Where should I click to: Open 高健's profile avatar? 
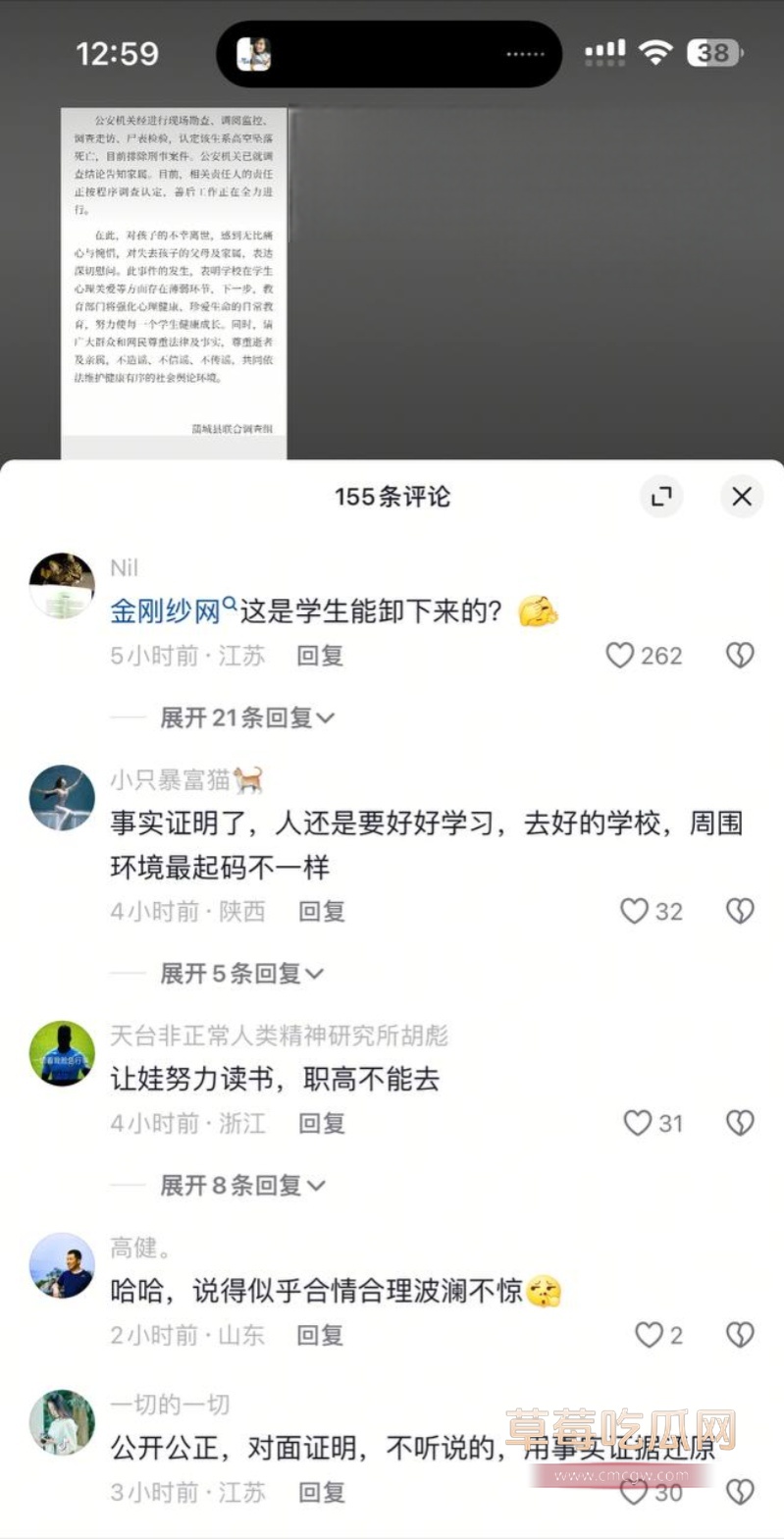(62, 1265)
